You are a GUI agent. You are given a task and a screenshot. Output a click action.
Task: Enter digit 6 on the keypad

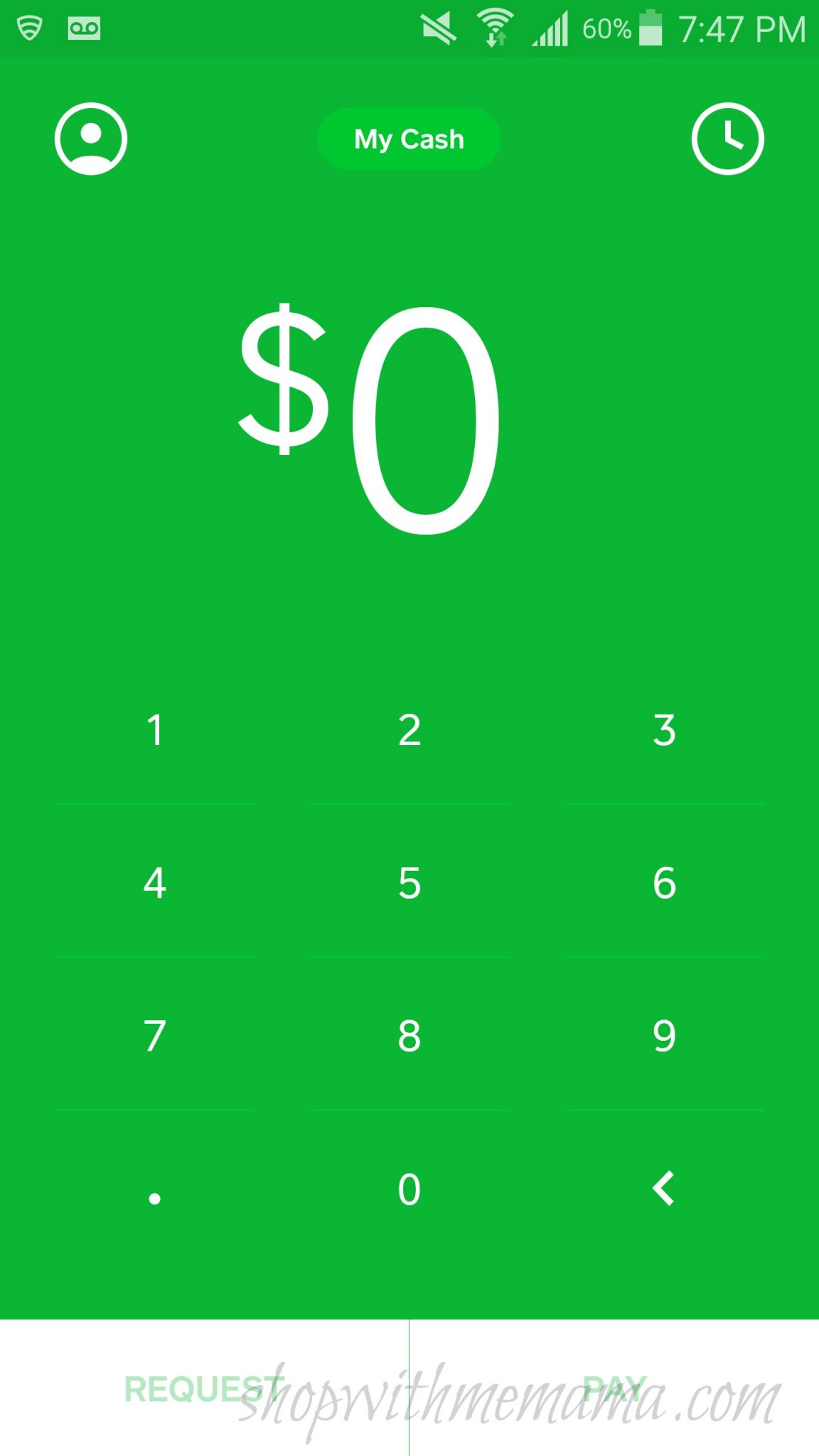pos(664,883)
